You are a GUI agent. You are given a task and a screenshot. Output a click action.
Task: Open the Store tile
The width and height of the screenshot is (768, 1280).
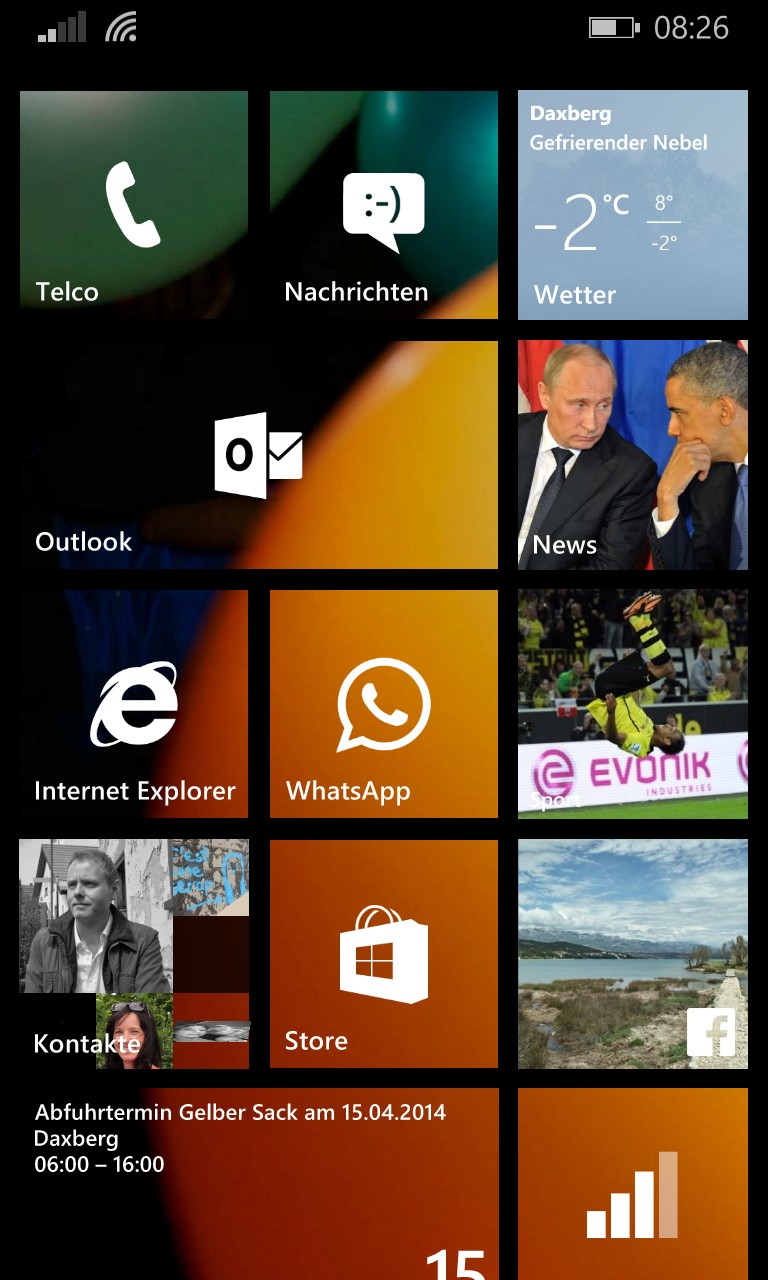pos(384,954)
